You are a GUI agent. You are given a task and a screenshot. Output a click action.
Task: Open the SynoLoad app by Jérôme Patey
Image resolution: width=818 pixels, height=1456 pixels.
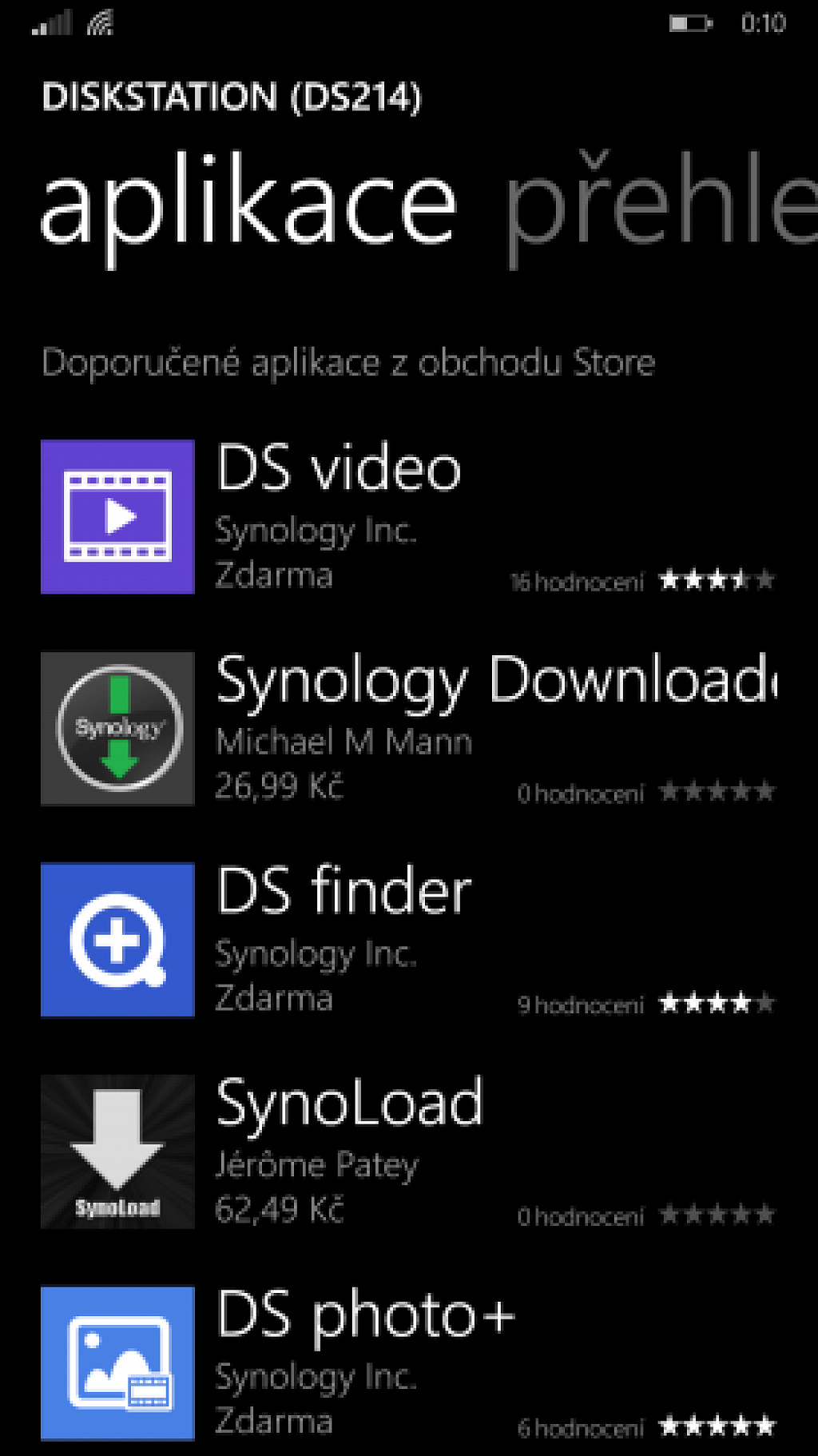(408, 1152)
